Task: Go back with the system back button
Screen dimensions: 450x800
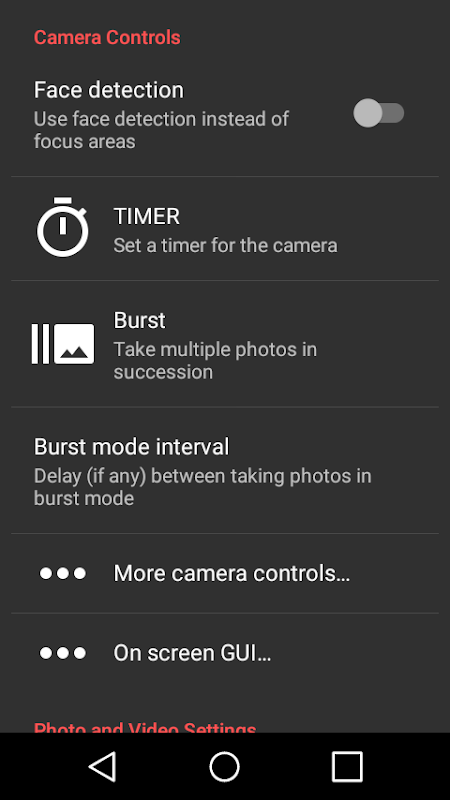Action: pyautogui.click(x=103, y=766)
